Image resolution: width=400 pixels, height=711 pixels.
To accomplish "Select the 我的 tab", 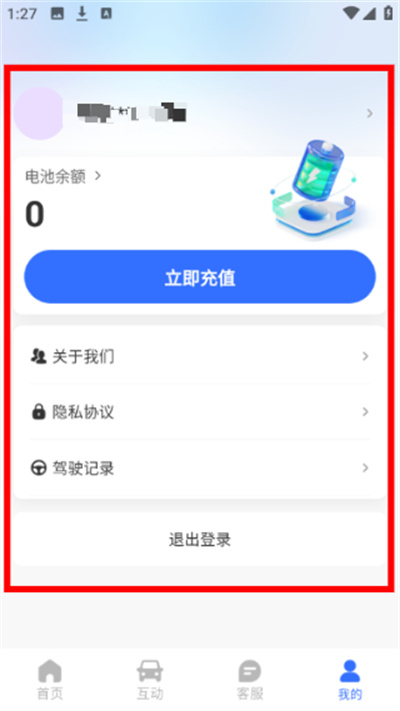I will click(350, 679).
